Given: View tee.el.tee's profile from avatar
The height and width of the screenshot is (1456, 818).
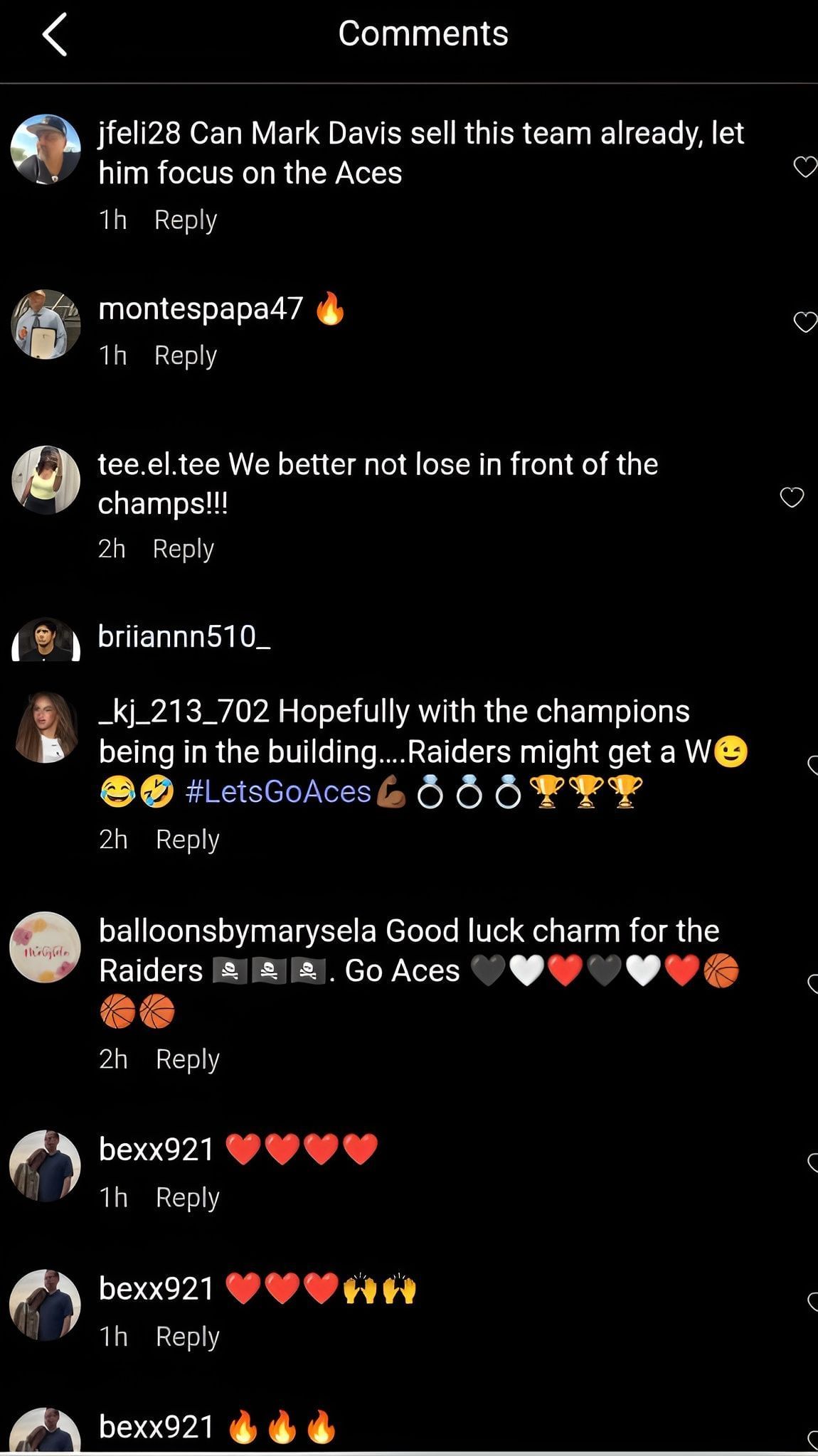Looking at the screenshot, I should (46, 480).
